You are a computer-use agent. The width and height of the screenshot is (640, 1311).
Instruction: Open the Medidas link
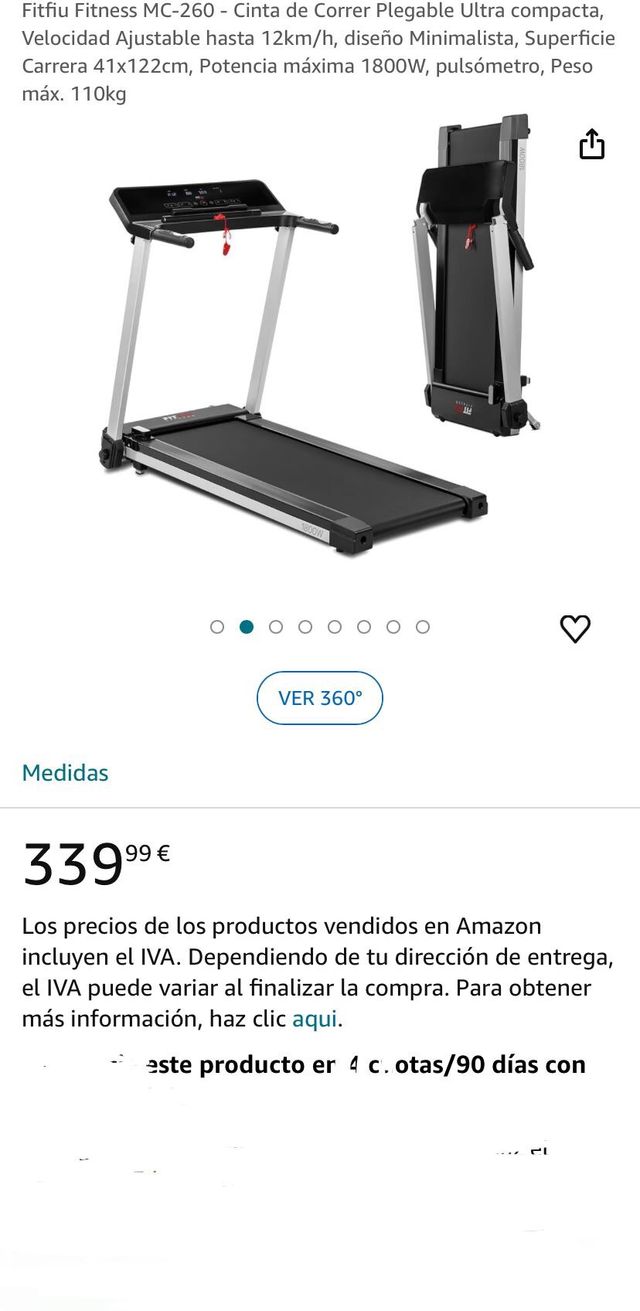pyautogui.click(x=65, y=772)
